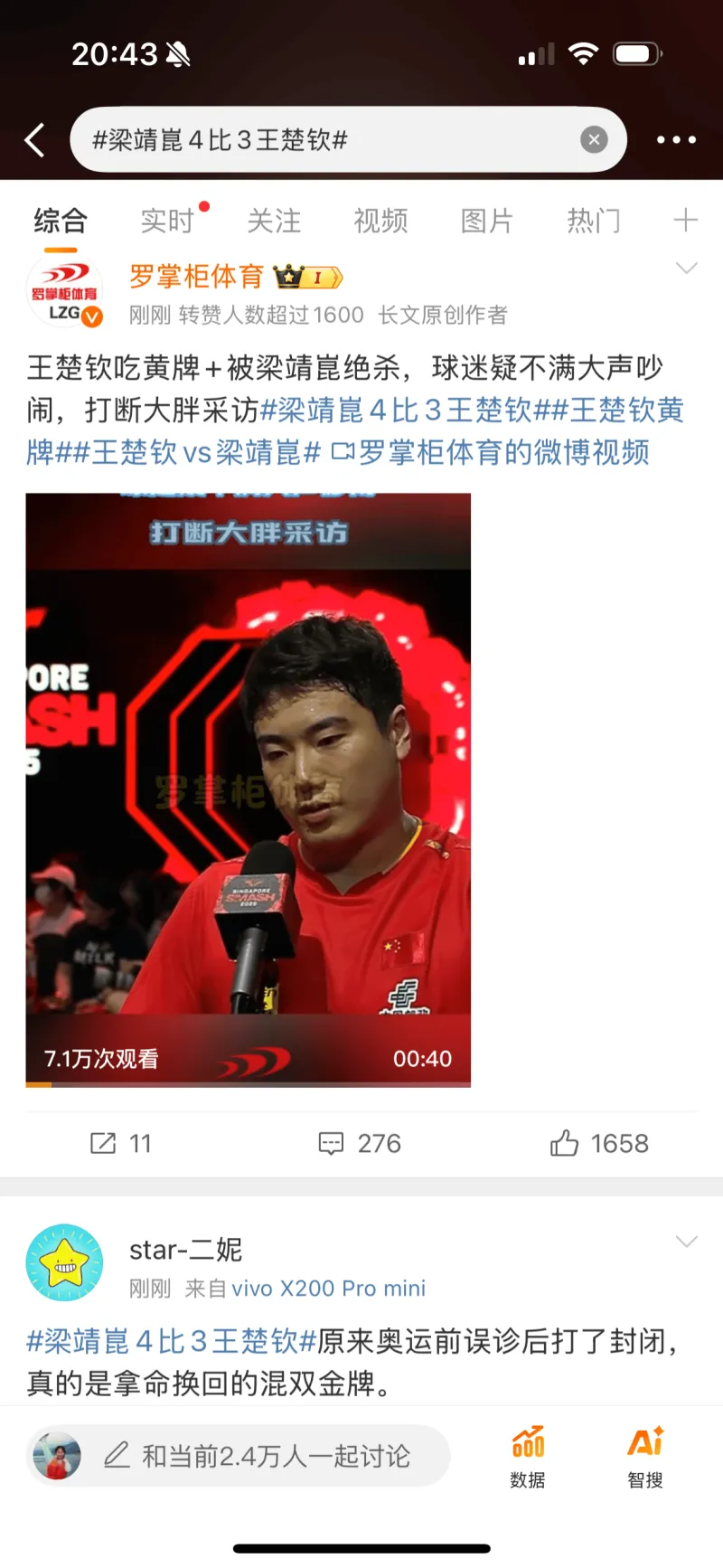Play the 00:40 interview video
The height and width of the screenshot is (1568, 723).
click(x=248, y=789)
